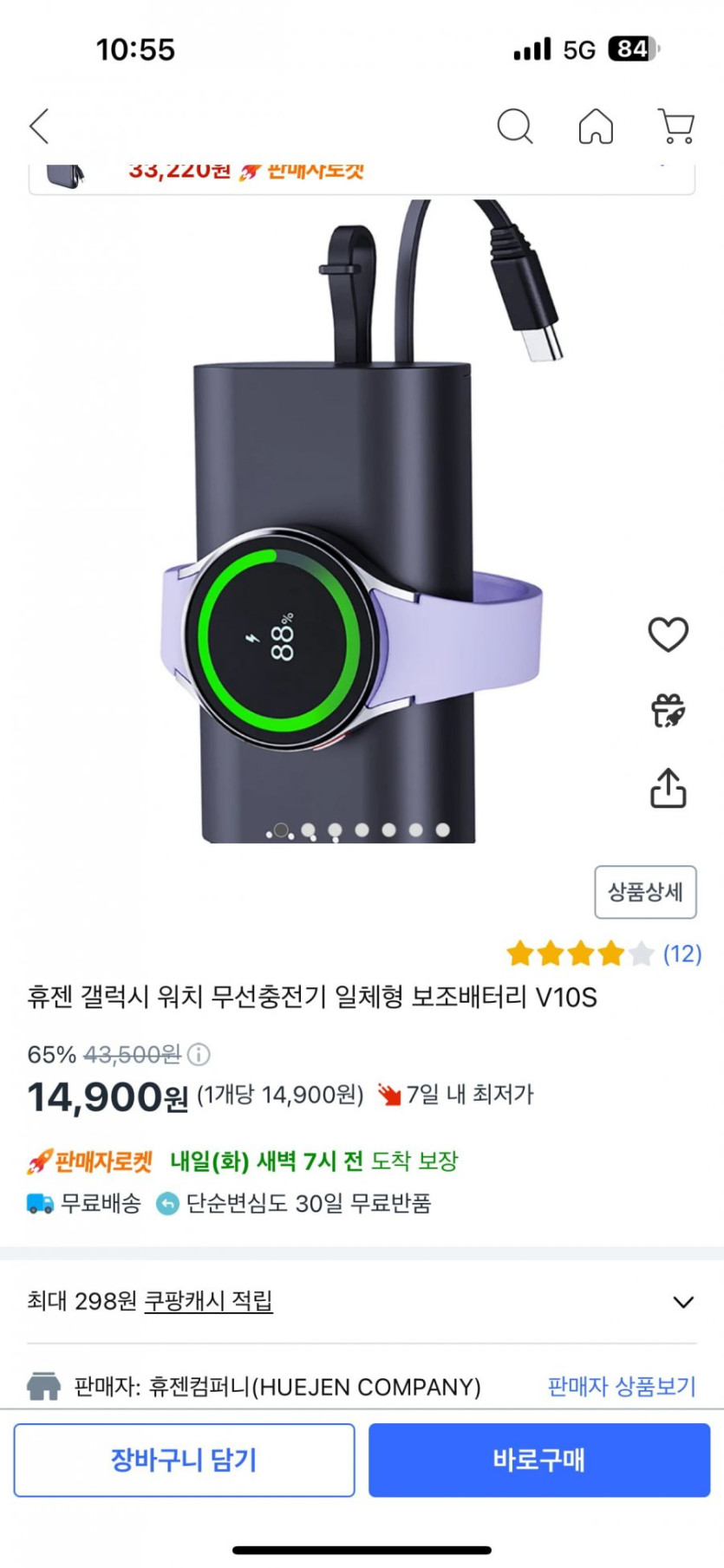Add this product to favorites with the heart
The width and height of the screenshot is (724, 1568).
[668, 634]
